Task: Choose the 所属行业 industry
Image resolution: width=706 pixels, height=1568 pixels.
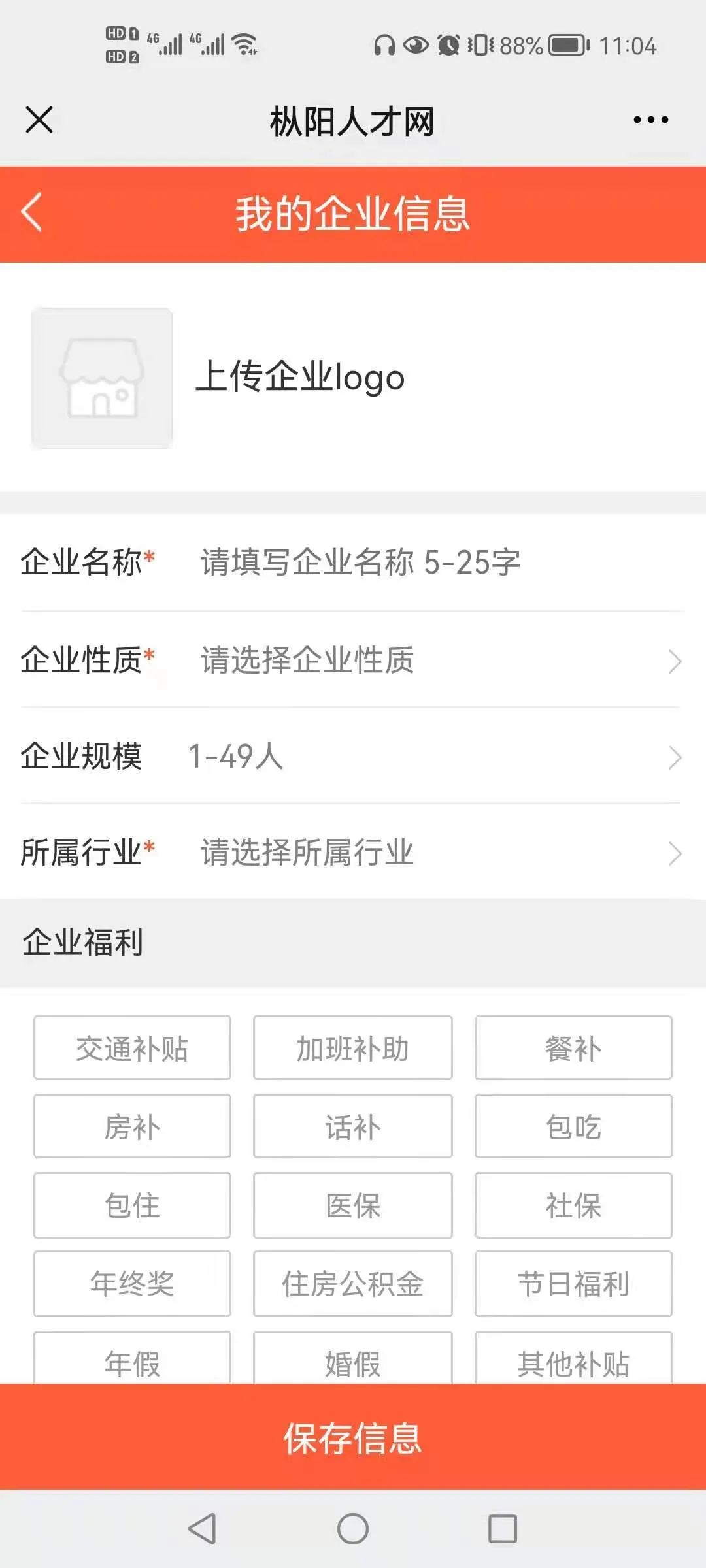Action: point(353,852)
